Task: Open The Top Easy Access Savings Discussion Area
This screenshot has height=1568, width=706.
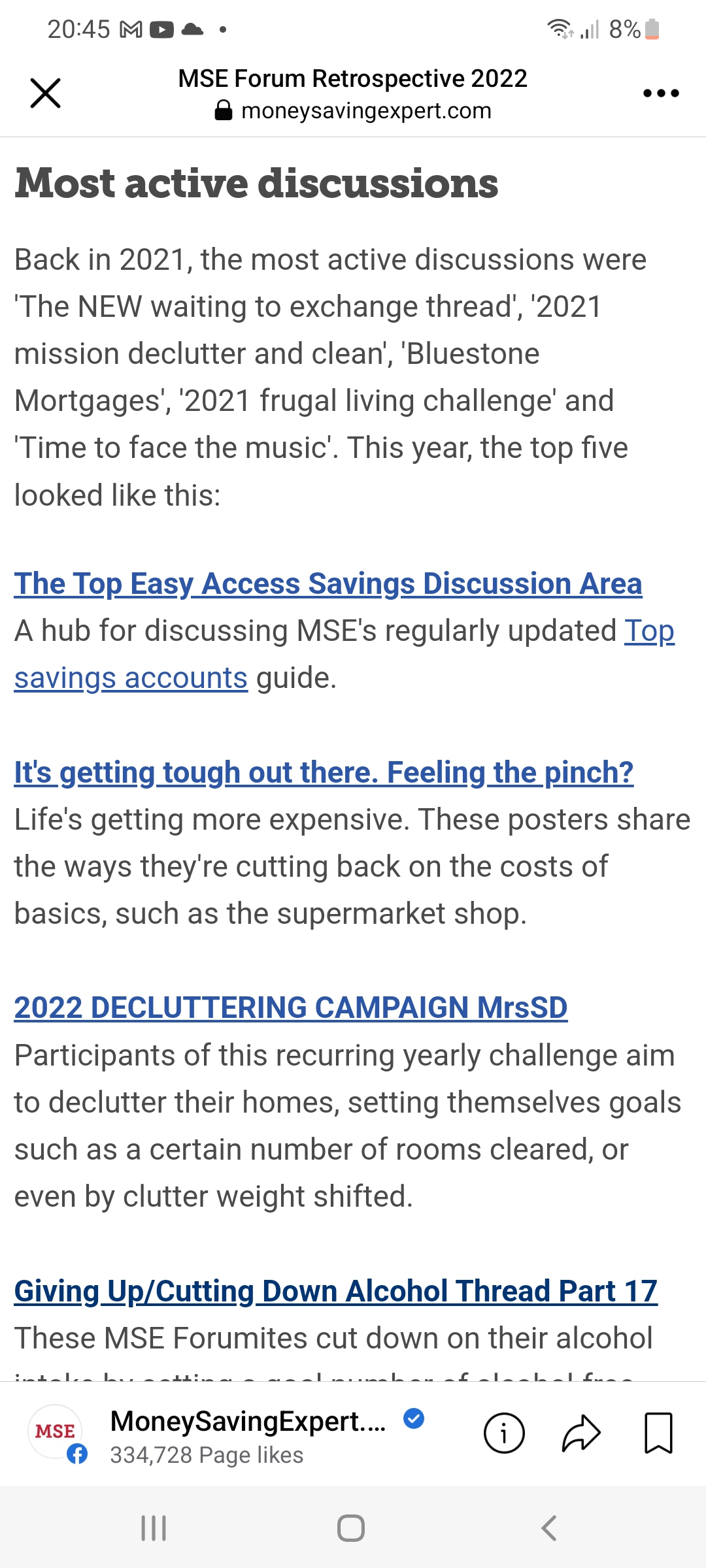Action: point(328,583)
